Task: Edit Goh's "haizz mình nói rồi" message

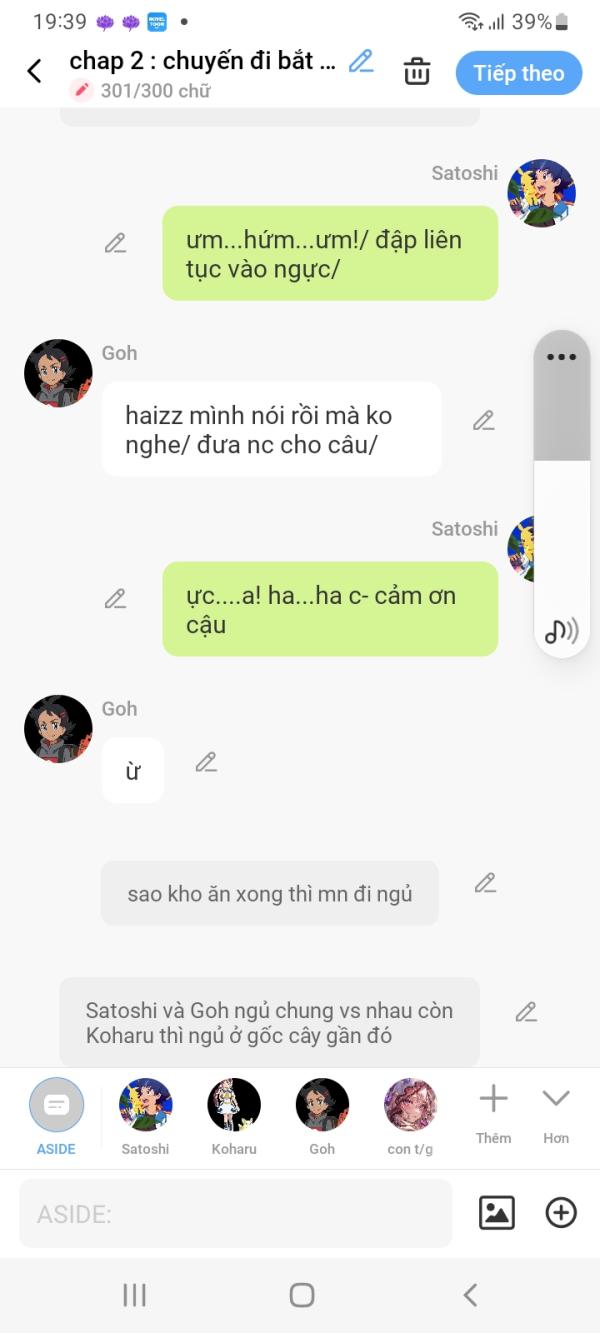Action: point(484,421)
